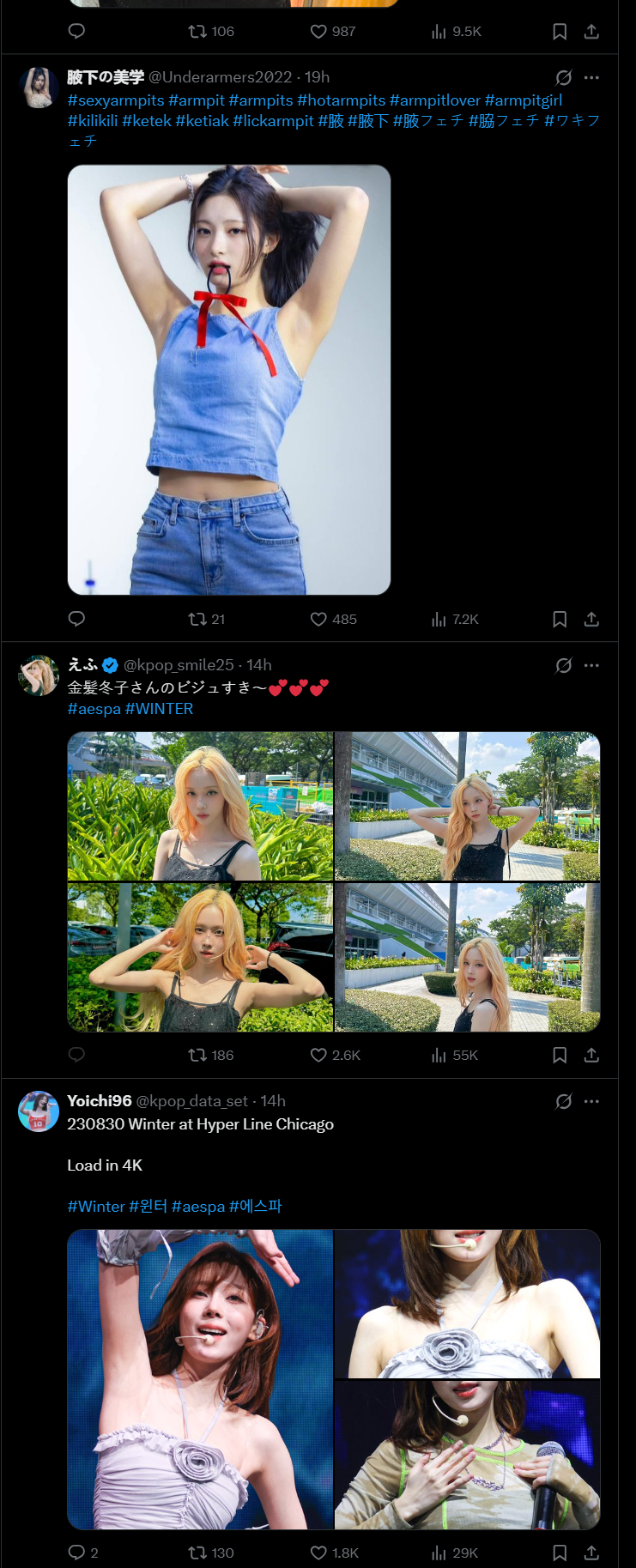Reply to the @Underarmers2022 post
The height and width of the screenshot is (1568, 636).
pos(76,619)
